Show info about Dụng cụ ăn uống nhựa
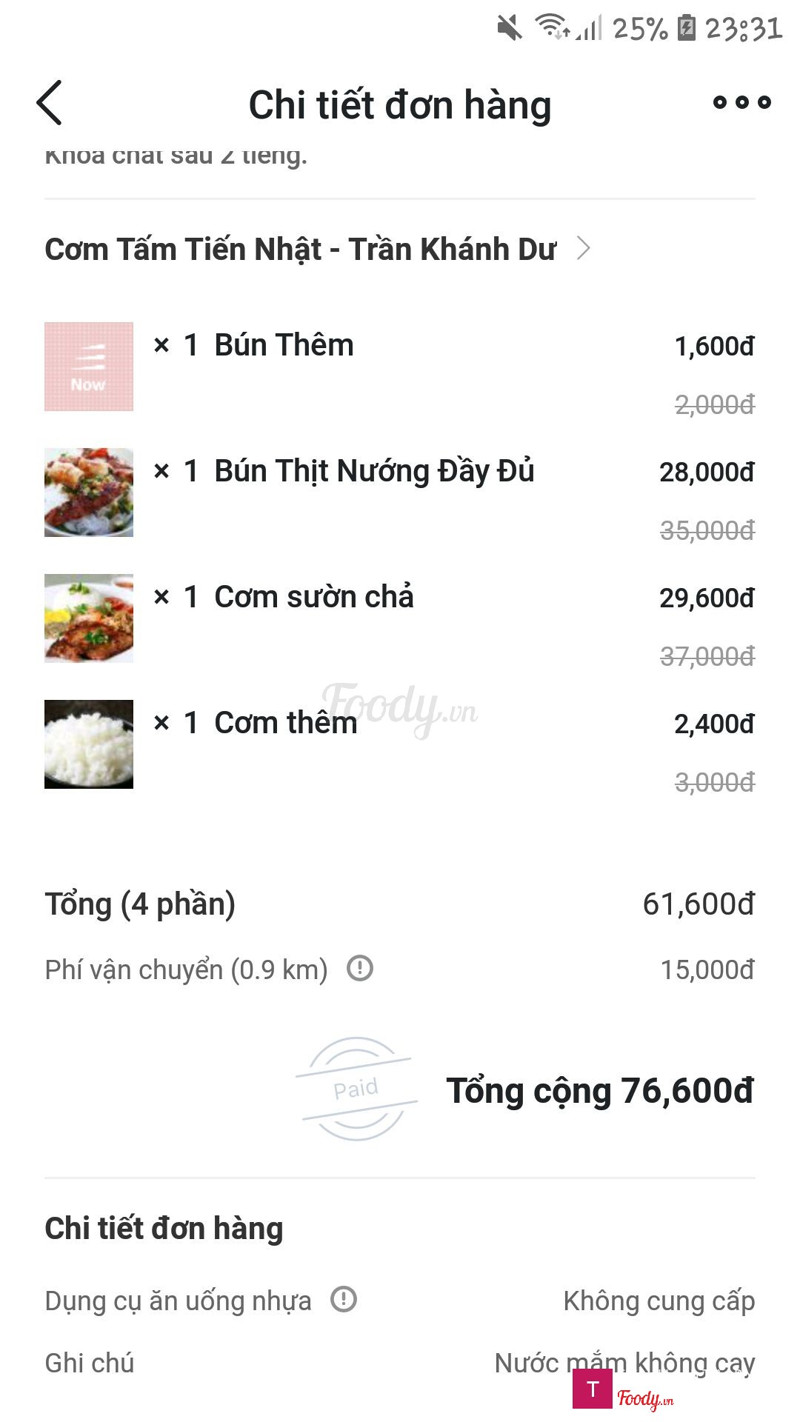 tap(344, 1299)
